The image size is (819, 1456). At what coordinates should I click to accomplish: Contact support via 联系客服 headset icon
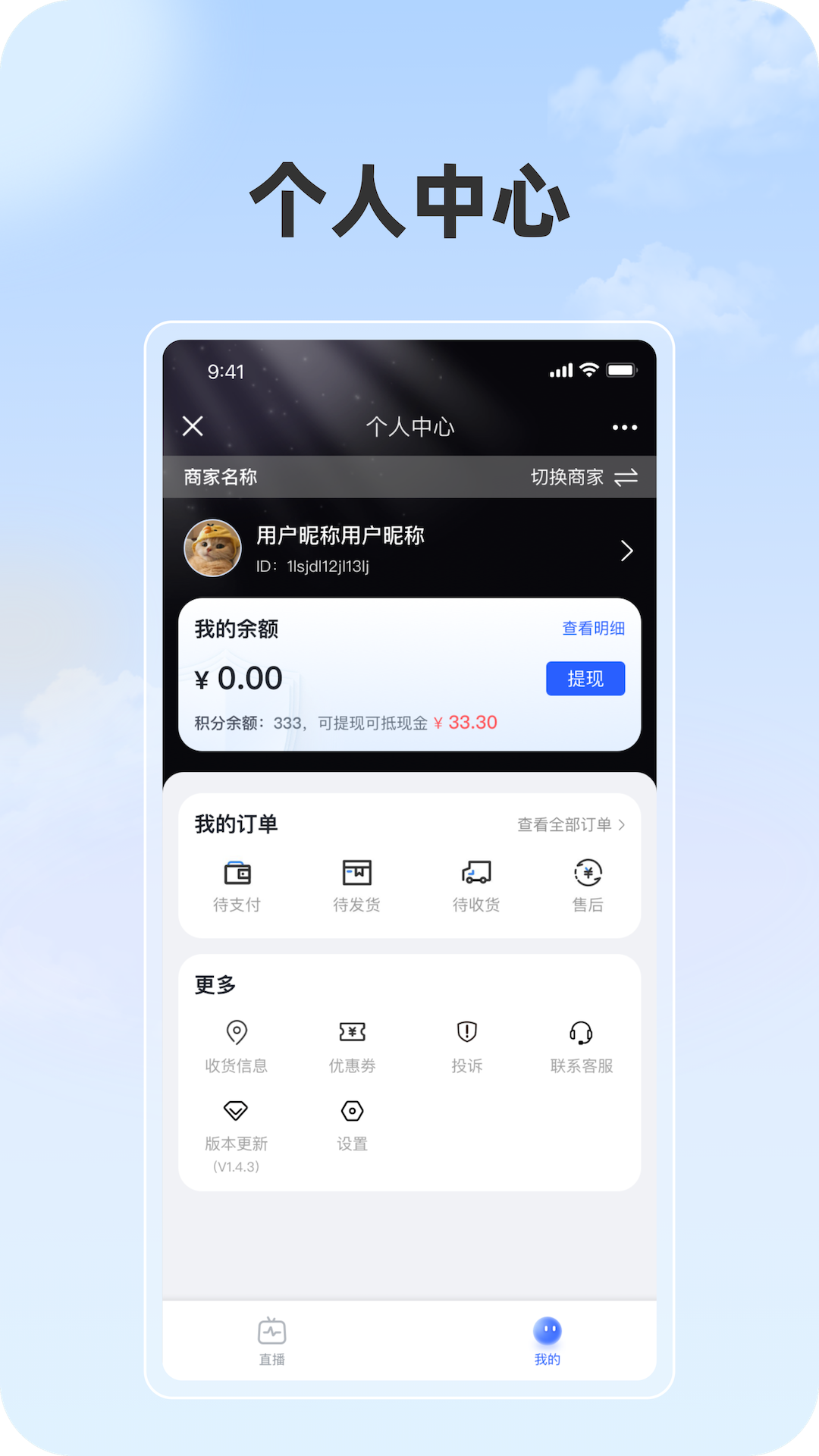click(x=580, y=1031)
